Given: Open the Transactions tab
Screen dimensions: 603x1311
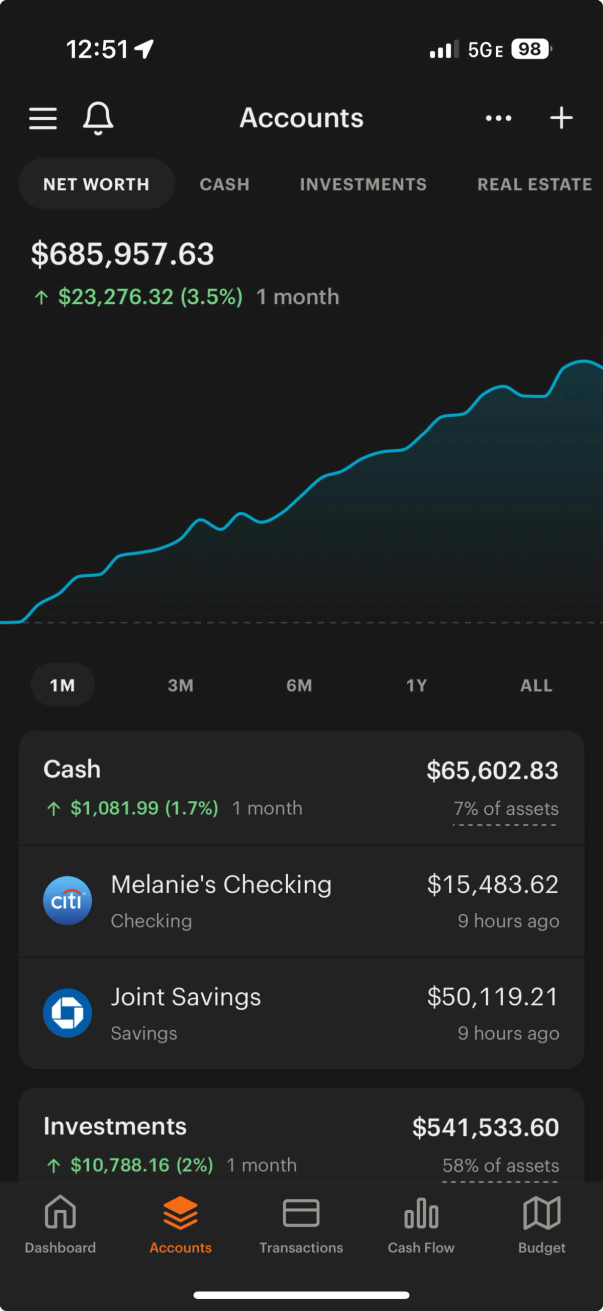Looking at the screenshot, I should [x=301, y=1225].
